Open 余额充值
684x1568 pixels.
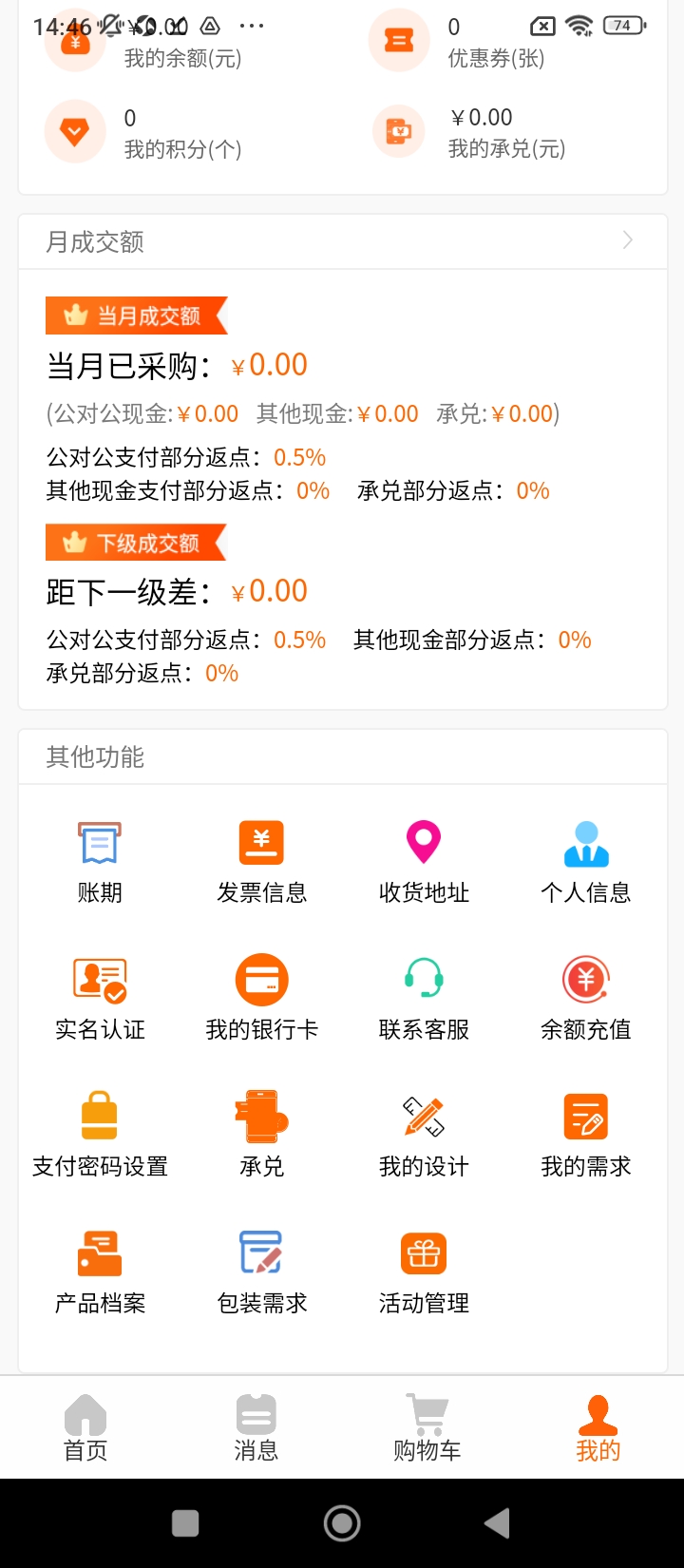point(586,999)
